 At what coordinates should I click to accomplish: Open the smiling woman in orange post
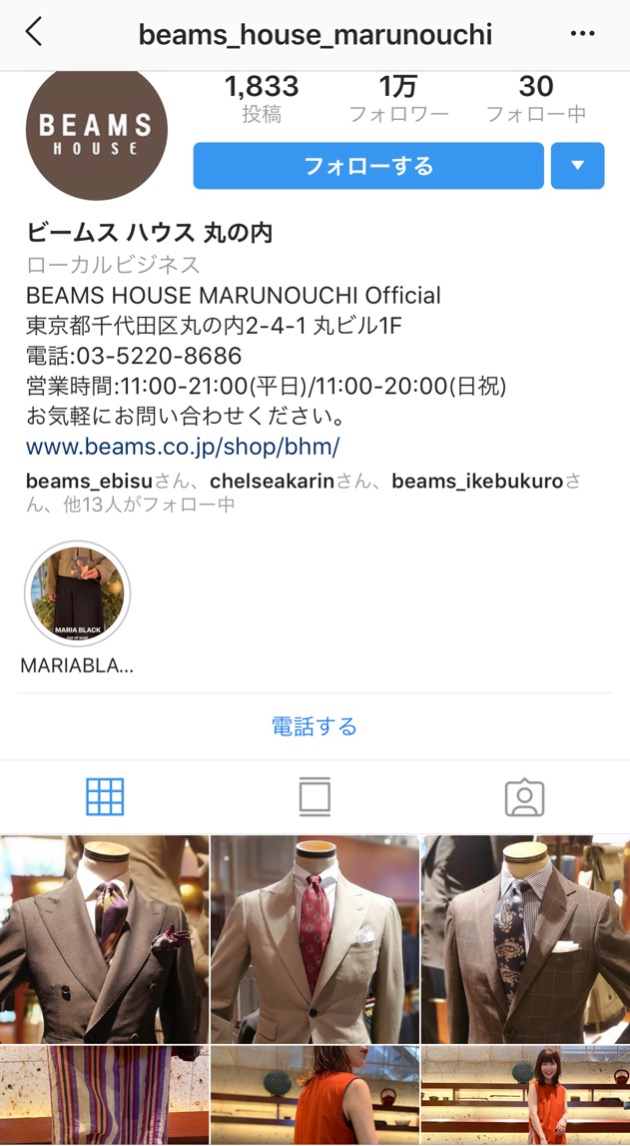(x=525, y=1095)
